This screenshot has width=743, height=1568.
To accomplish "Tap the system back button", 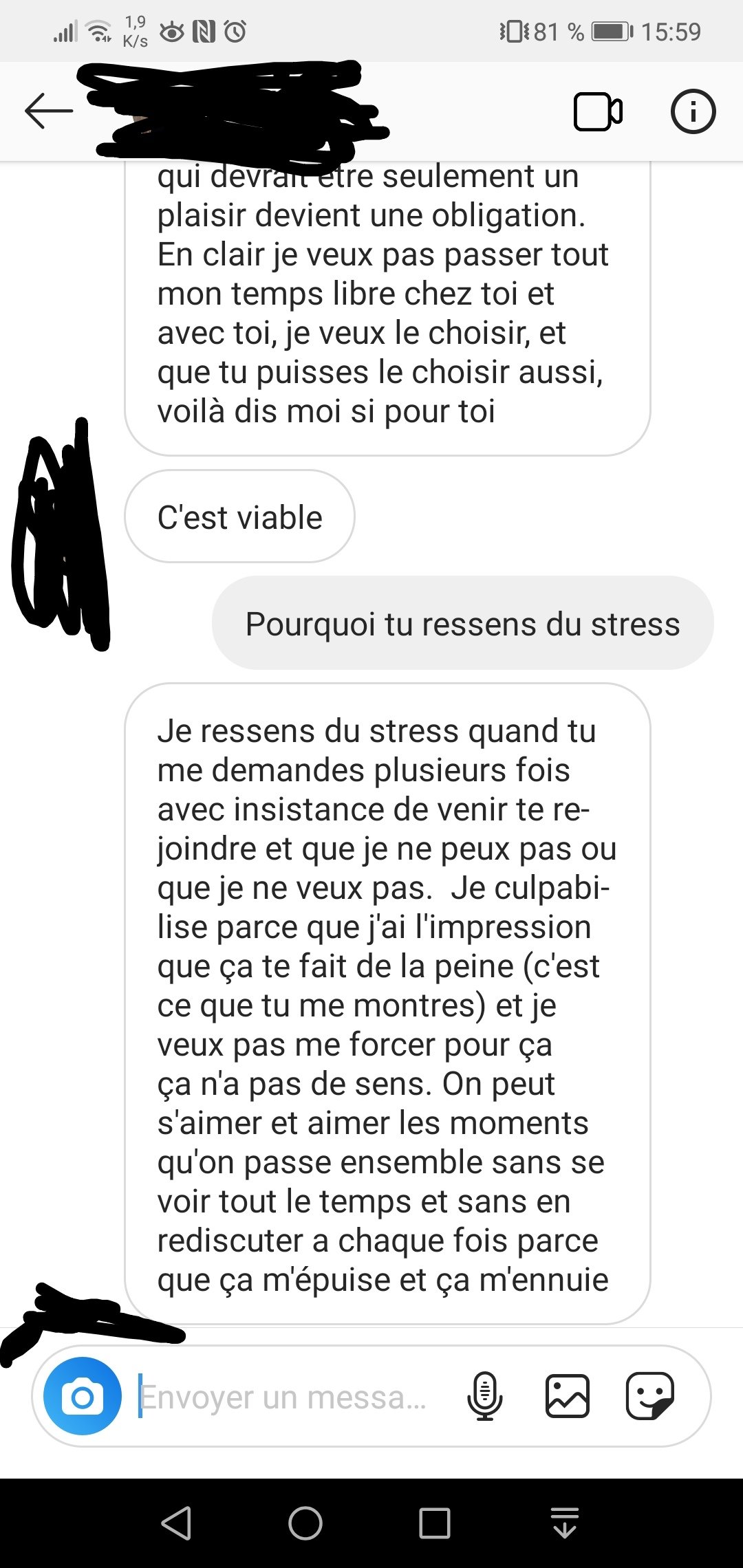I will (177, 1523).
